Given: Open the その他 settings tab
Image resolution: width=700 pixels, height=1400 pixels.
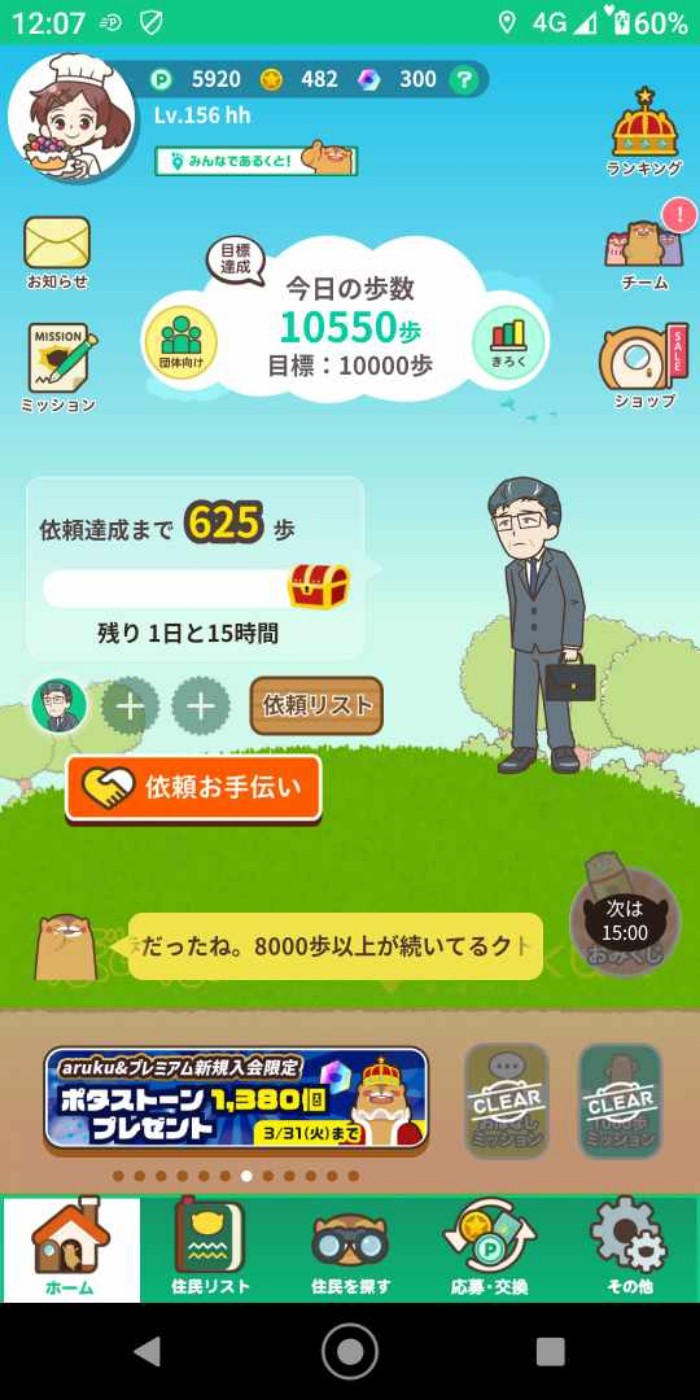Looking at the screenshot, I should [629, 1249].
